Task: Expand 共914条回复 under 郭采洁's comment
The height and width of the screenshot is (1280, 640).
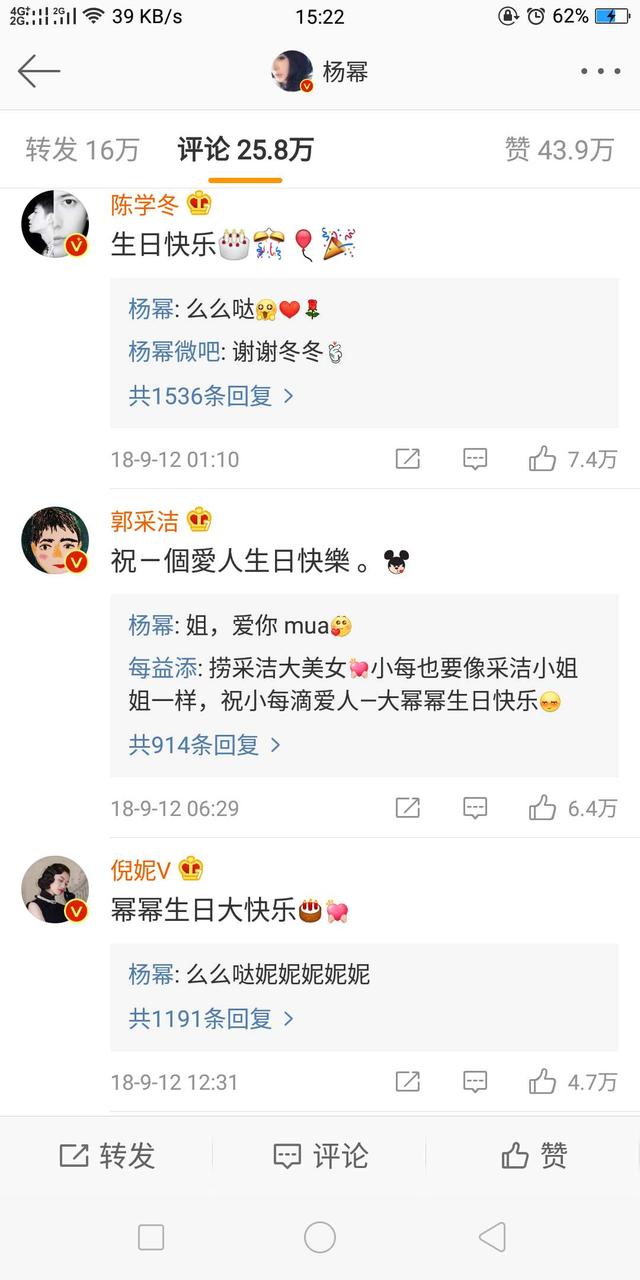Action: (x=205, y=745)
